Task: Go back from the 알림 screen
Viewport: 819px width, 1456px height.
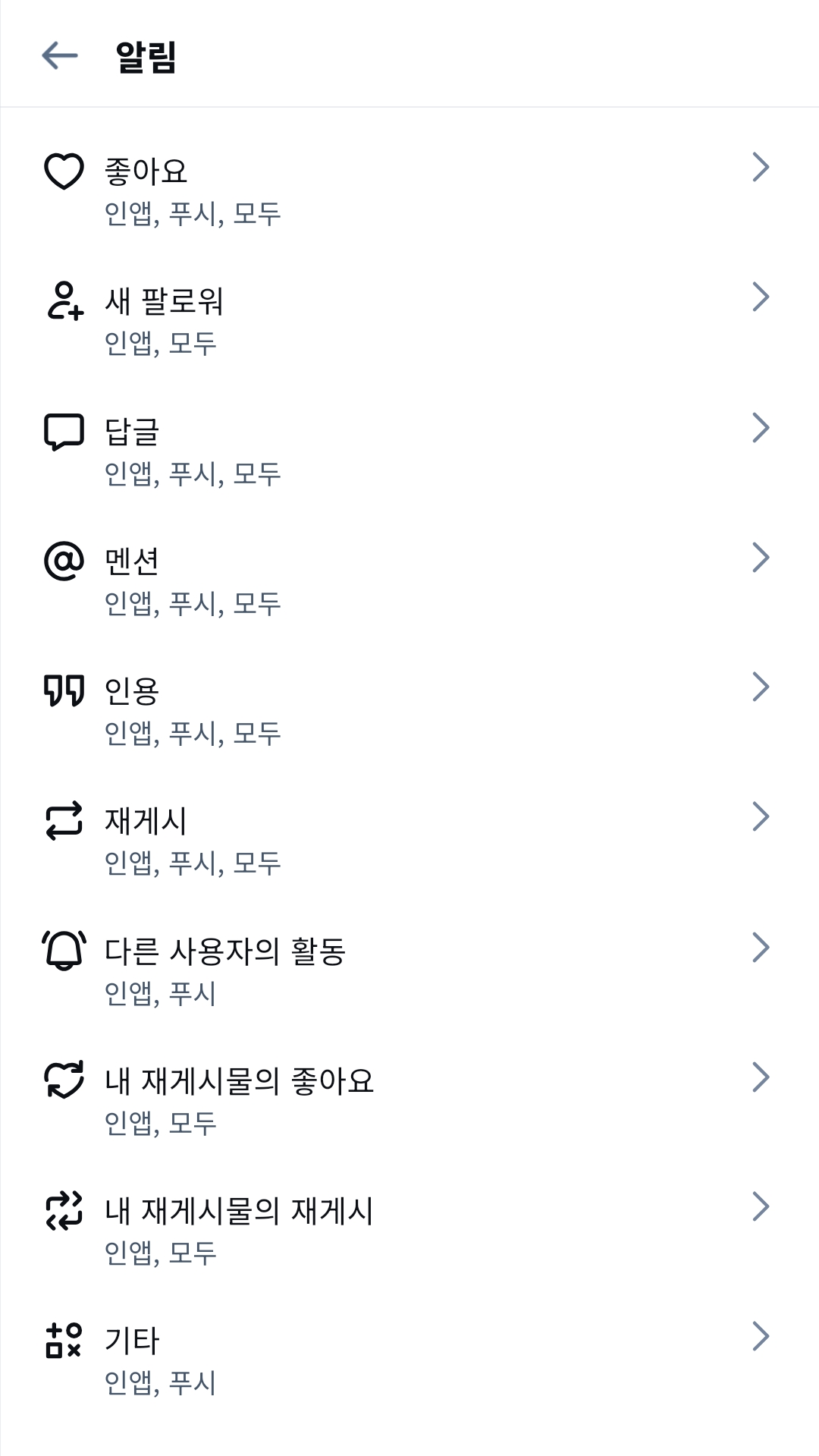Action: 60,55
